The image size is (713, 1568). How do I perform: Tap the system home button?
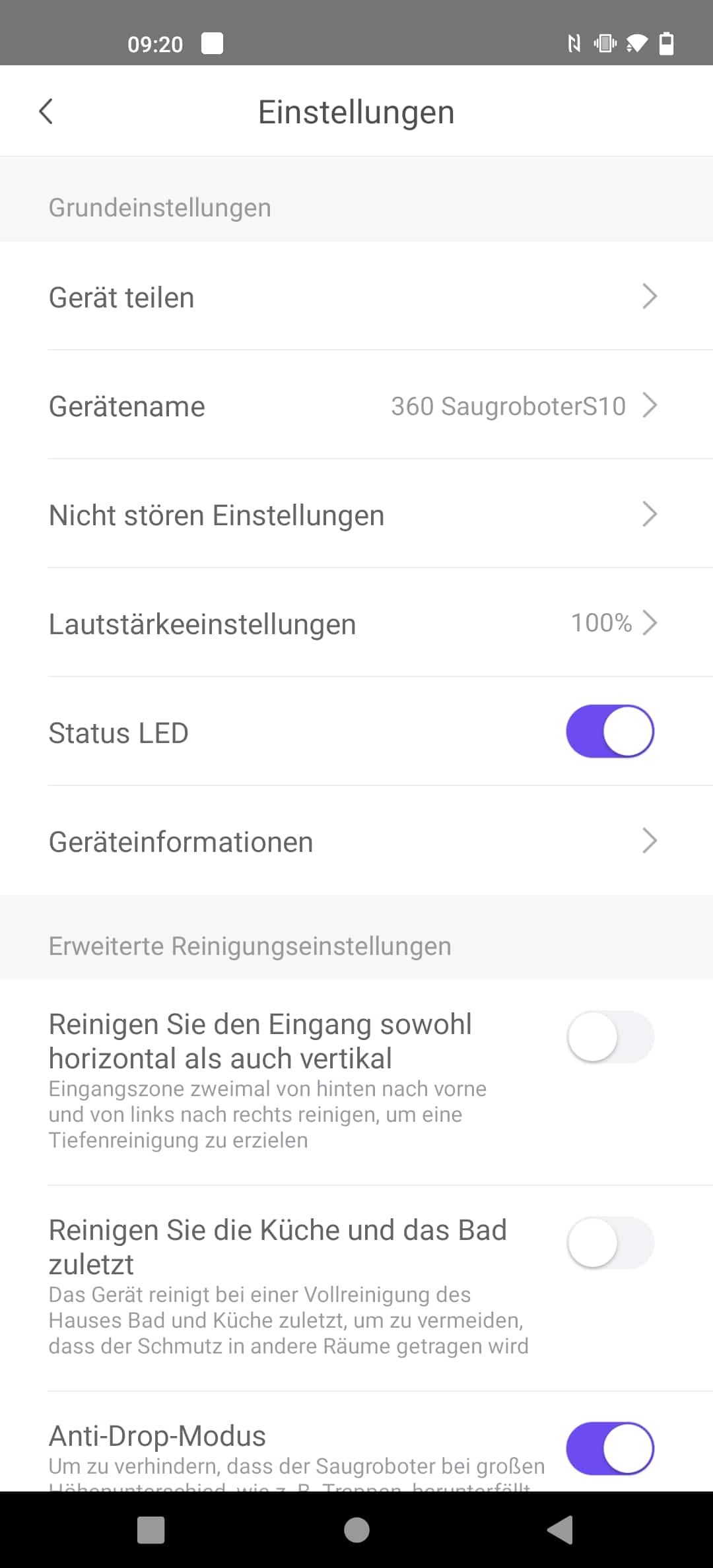[356, 1530]
